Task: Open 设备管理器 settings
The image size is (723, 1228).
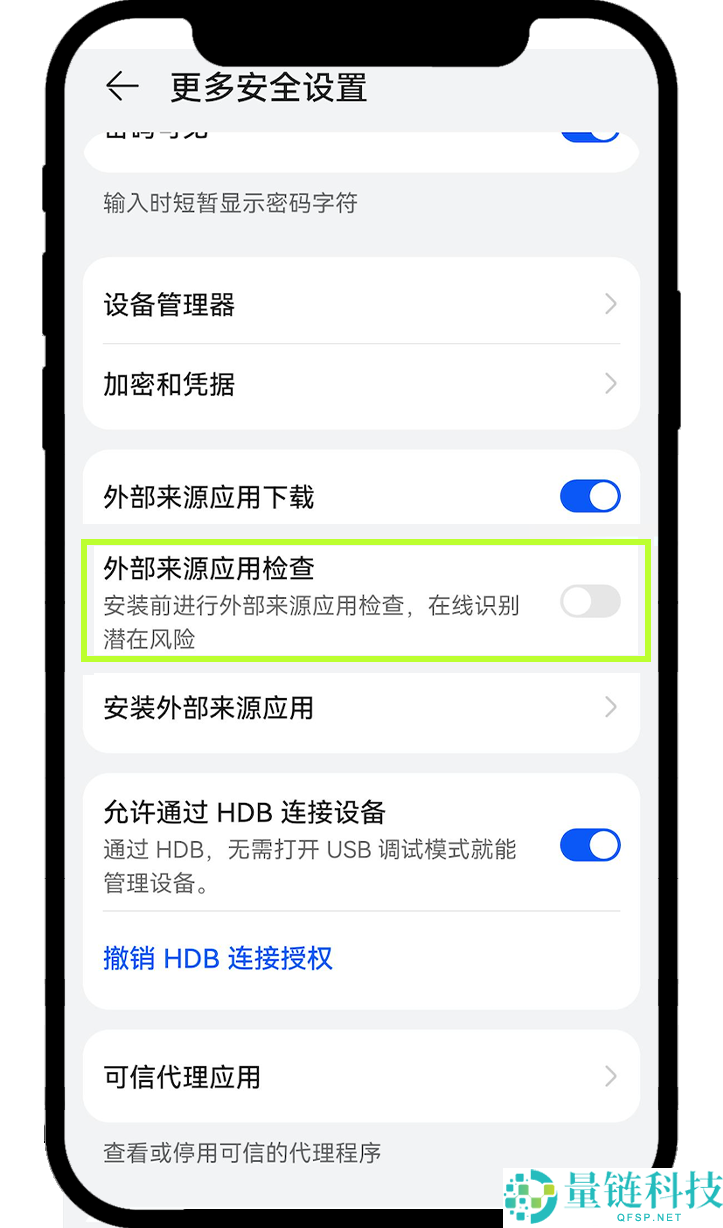Action: [x=360, y=304]
